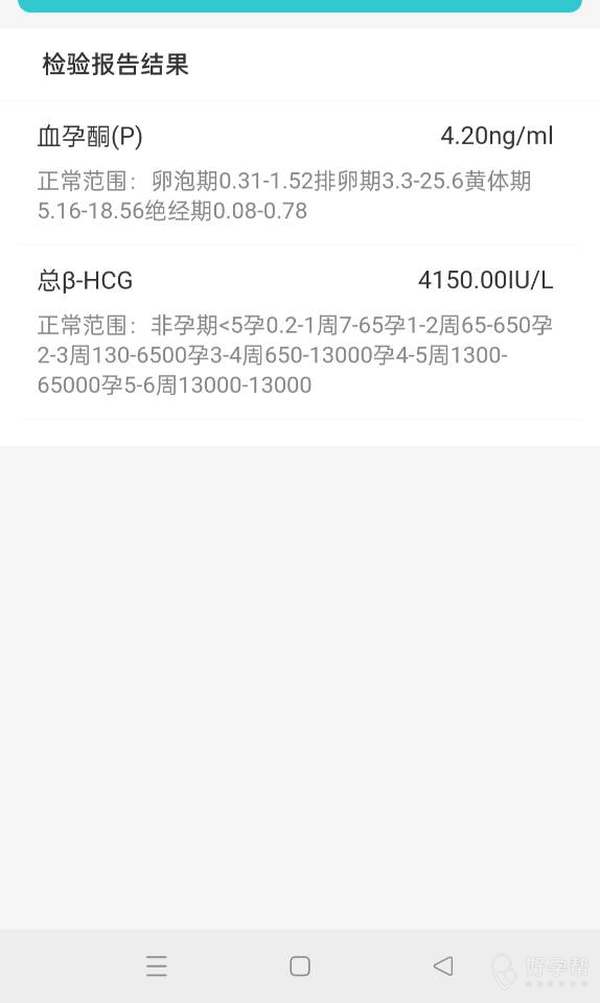Screen dimensions: 600x1003
Task: Go back using the navigation bar arrow
Action: pos(443,966)
